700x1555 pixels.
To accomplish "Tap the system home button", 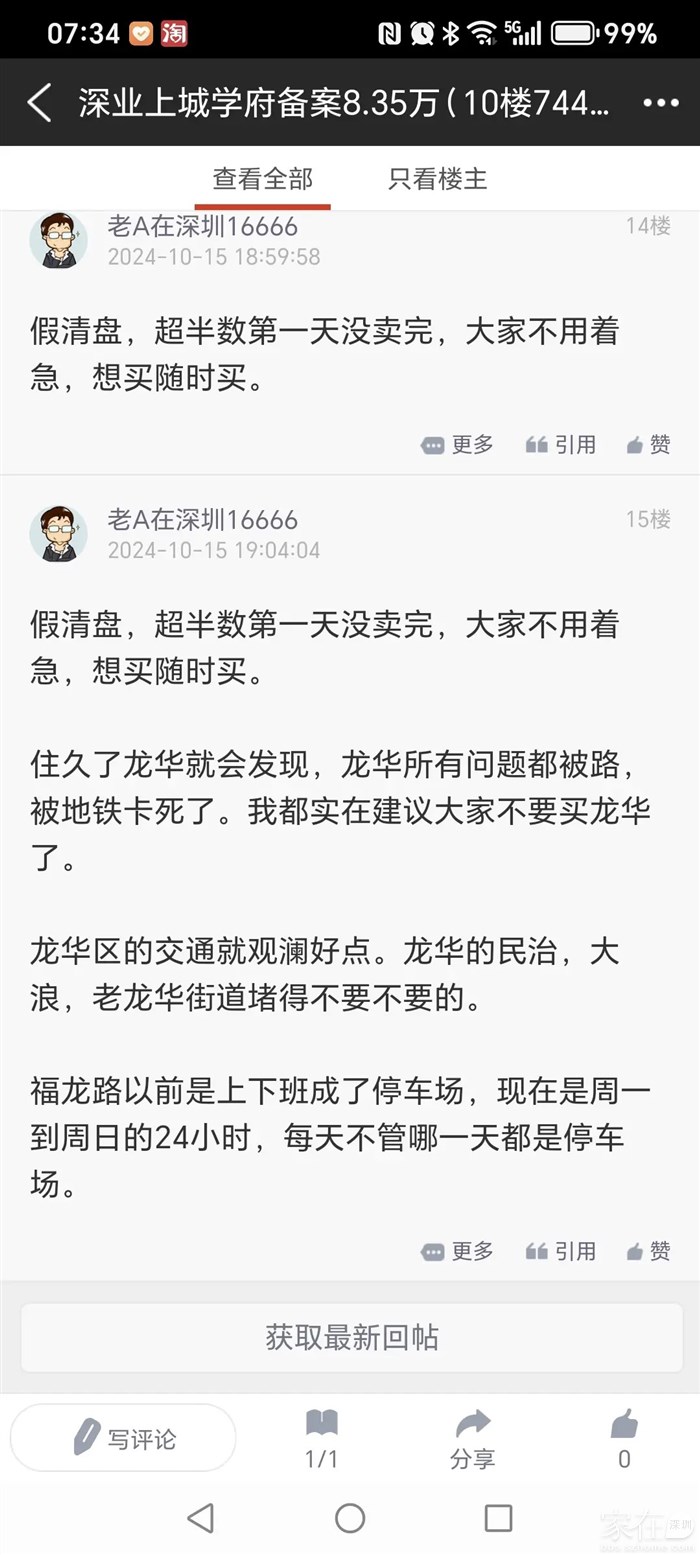I will point(350,1518).
